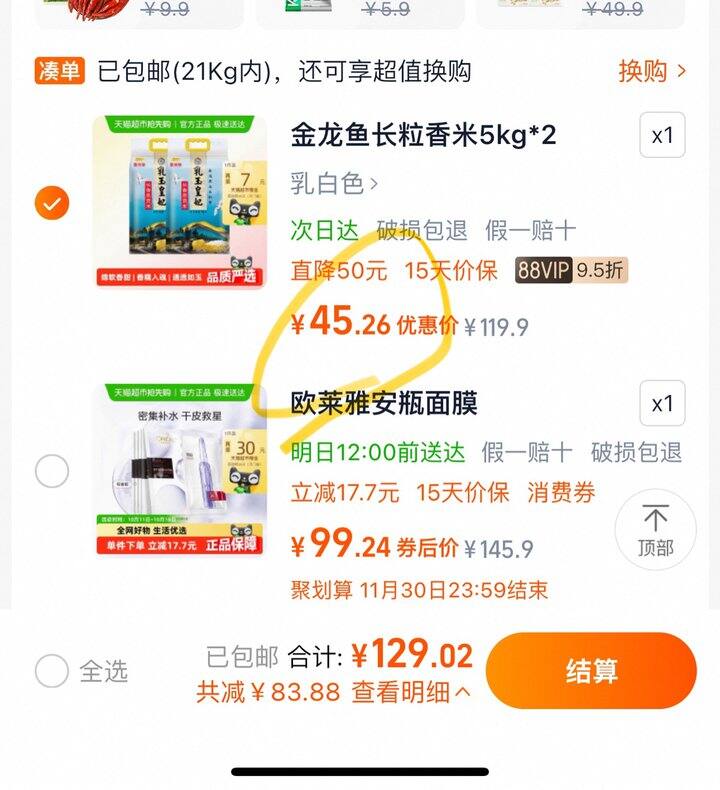Change quantity x1 for 金龙鱼长粒香米
Viewport: 720px width, 790px height.
(x=662, y=135)
